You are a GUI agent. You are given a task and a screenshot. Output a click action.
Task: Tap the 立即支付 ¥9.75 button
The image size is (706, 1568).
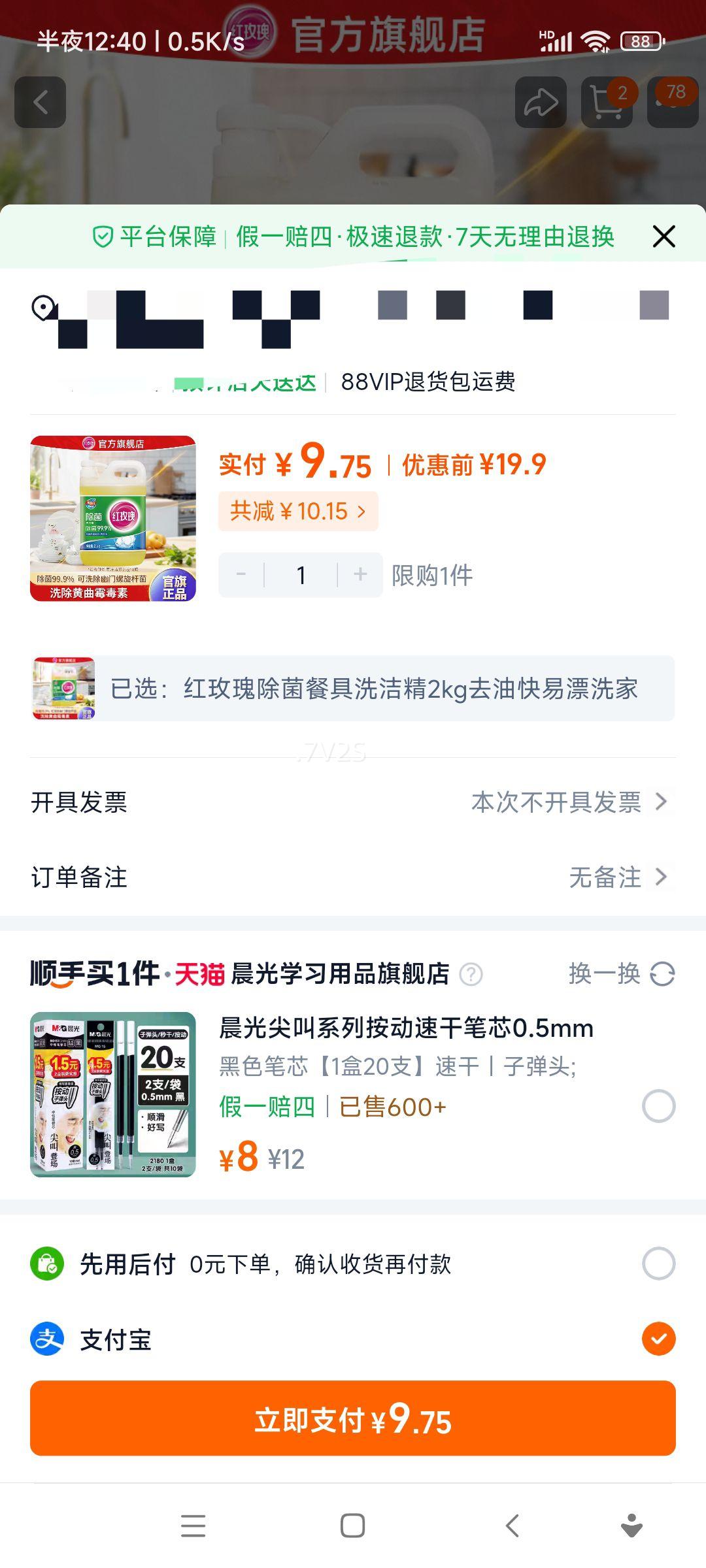353,1424
